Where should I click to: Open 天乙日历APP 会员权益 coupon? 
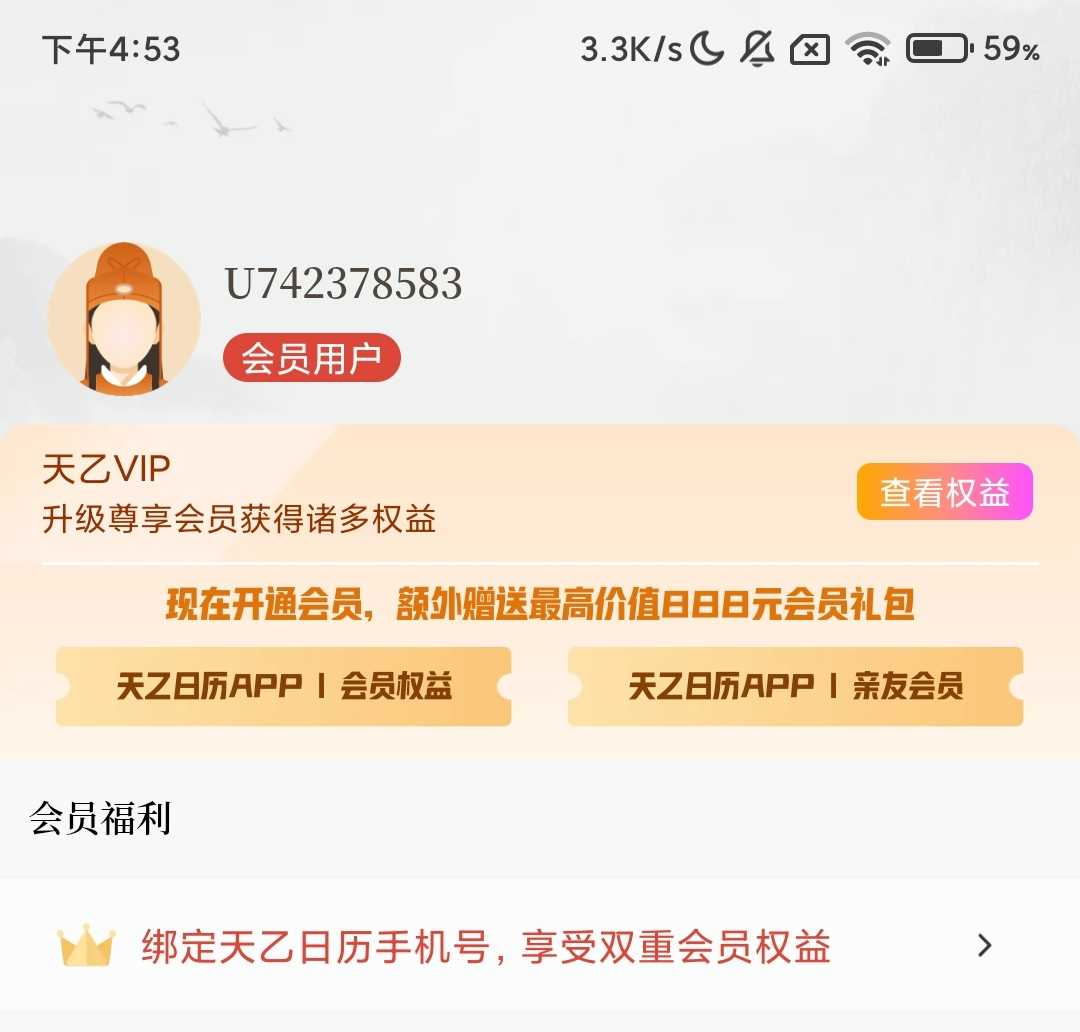click(284, 686)
